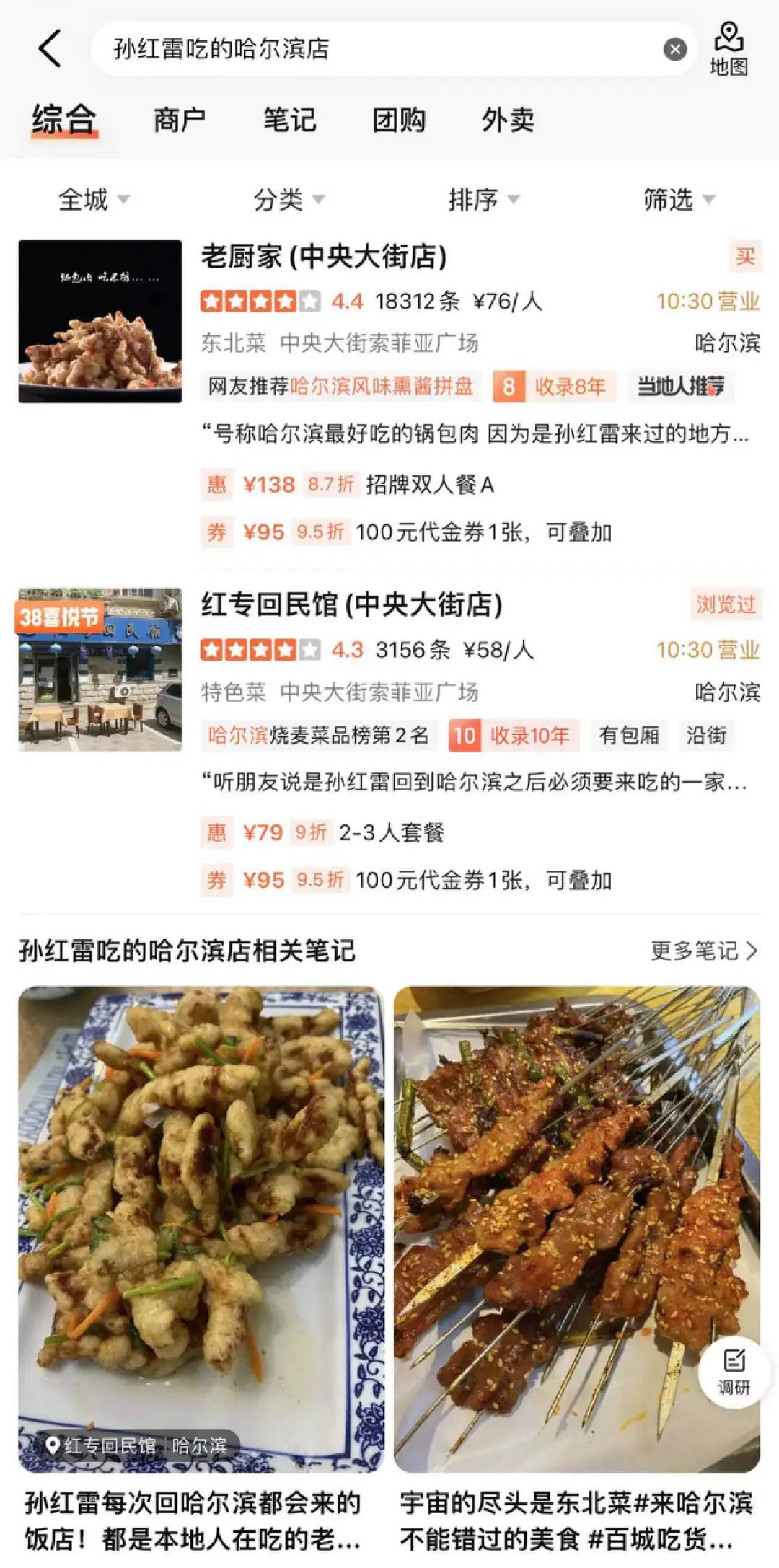Viewport: 779px width, 1568px height.
Task: Open the 地图 map view
Action: [x=729, y=49]
